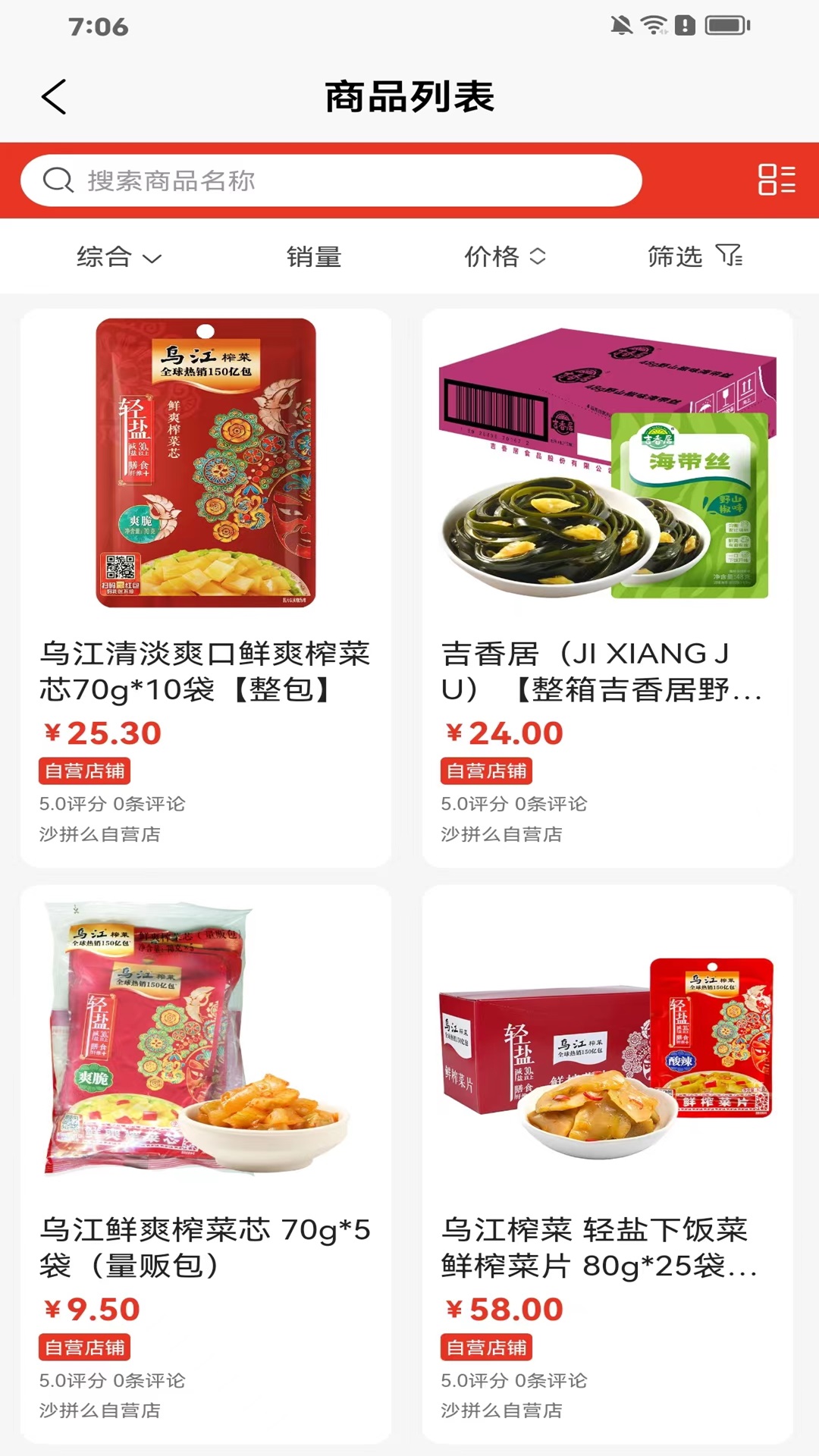Select the 综合 tab
819x1456 pixels.
(102, 257)
